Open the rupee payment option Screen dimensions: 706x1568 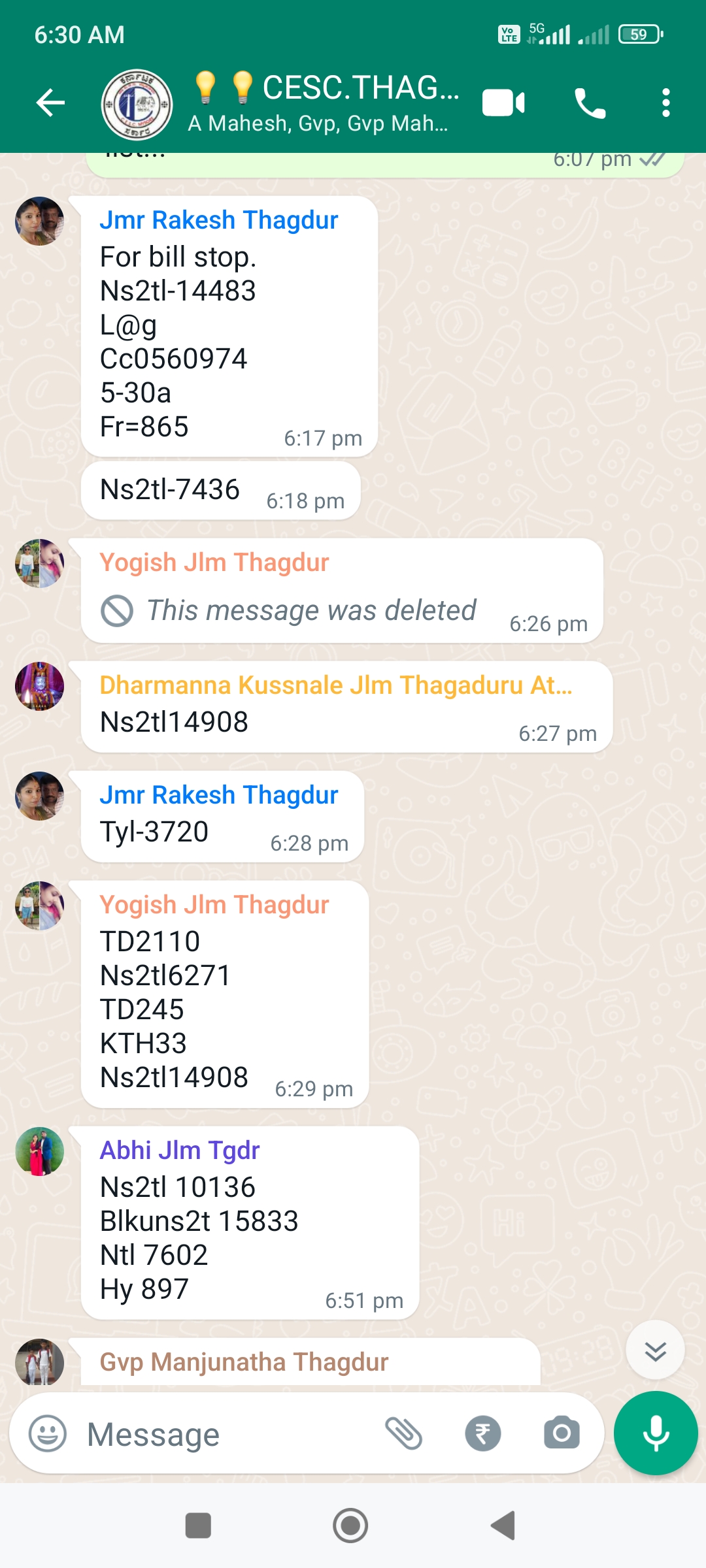483,1433
